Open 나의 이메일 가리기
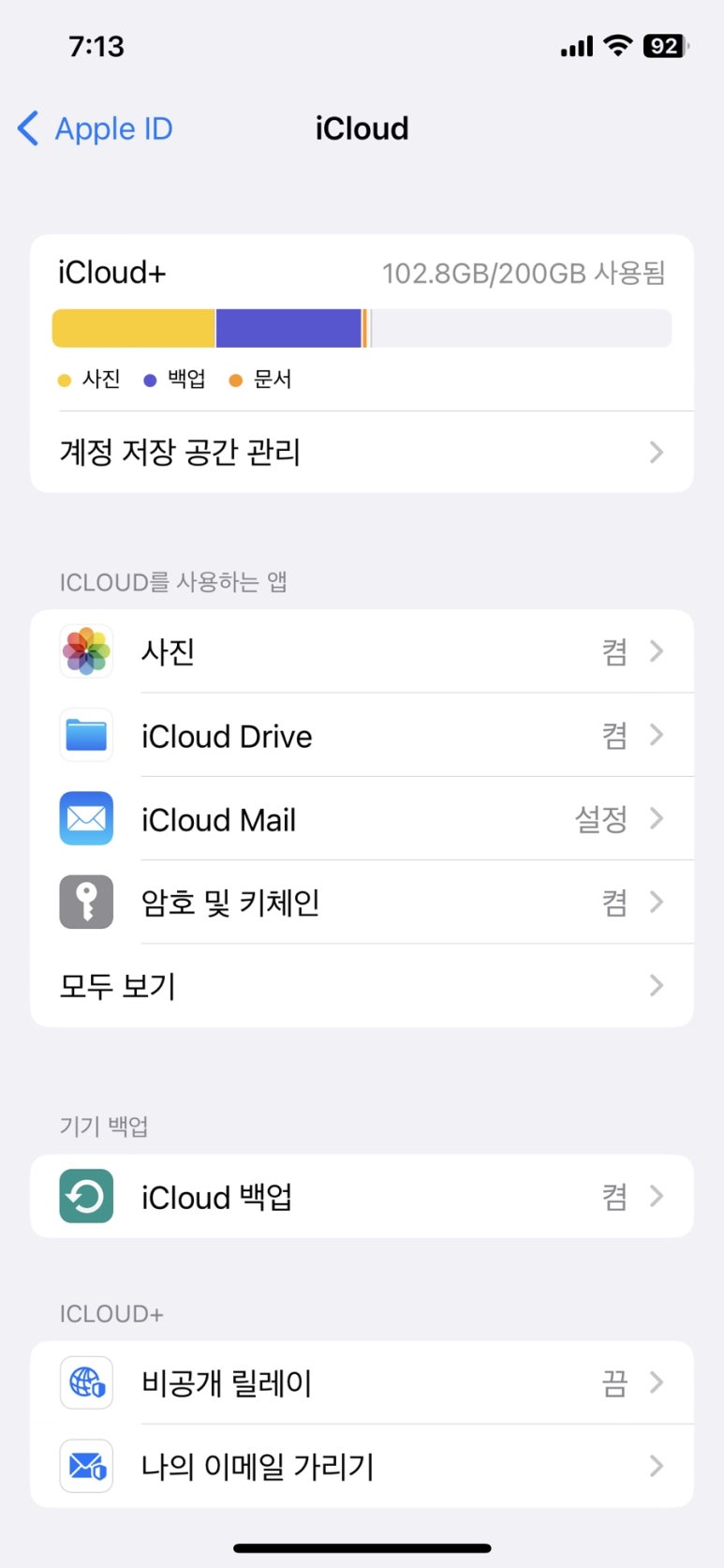Image resolution: width=724 pixels, height=1568 pixels. pos(362,1466)
